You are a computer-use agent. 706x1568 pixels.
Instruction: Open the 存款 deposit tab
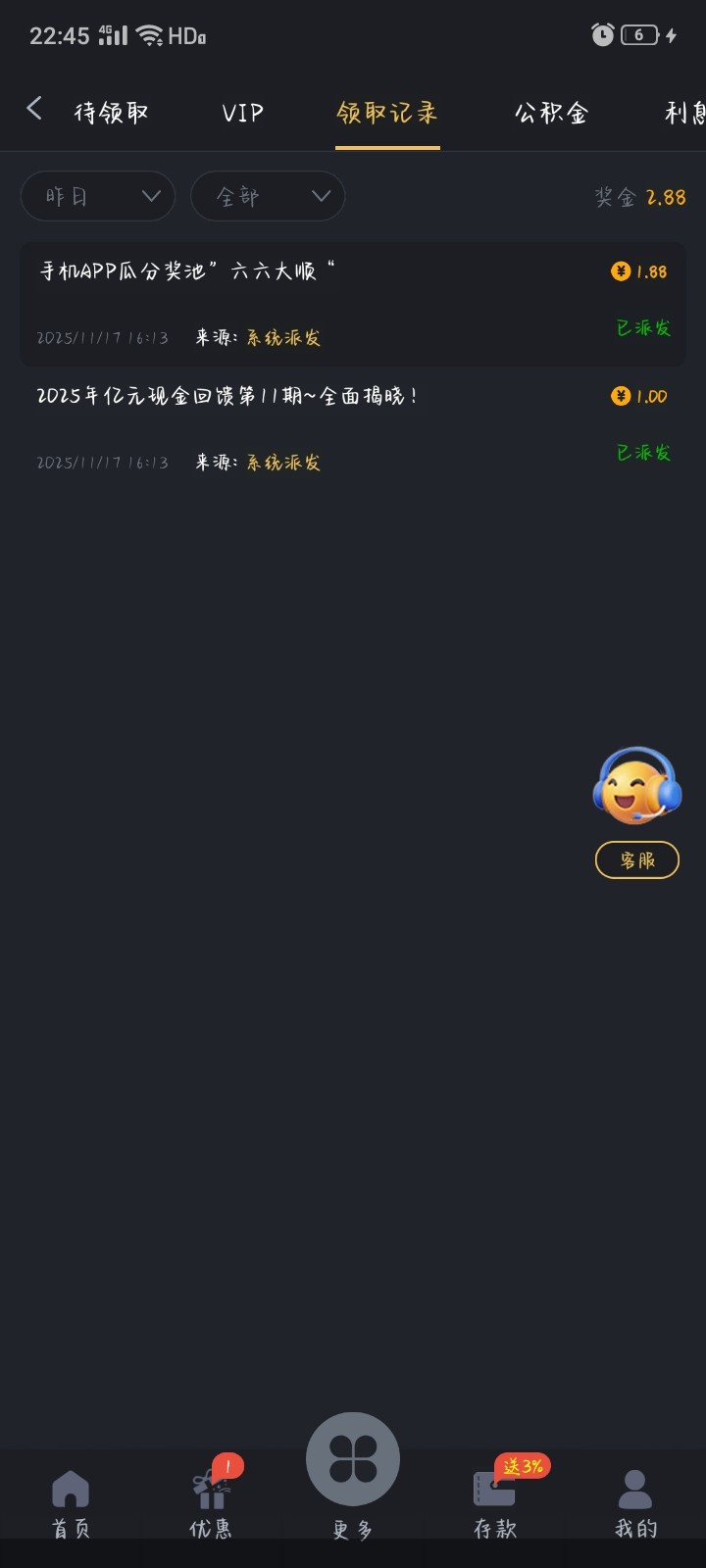[495, 1504]
